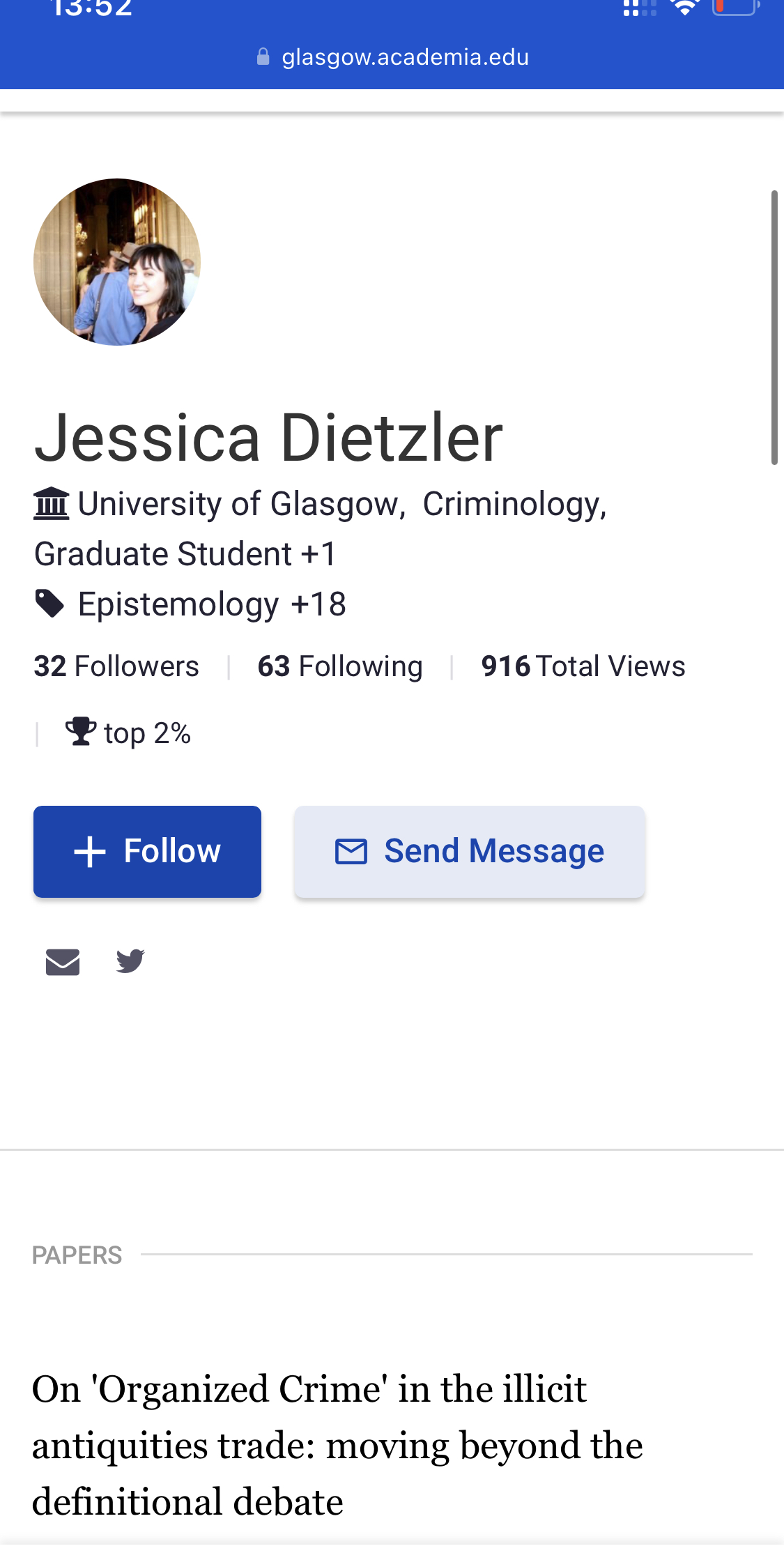Open the Criminology department link
784x1553 pixels.
[x=514, y=504]
